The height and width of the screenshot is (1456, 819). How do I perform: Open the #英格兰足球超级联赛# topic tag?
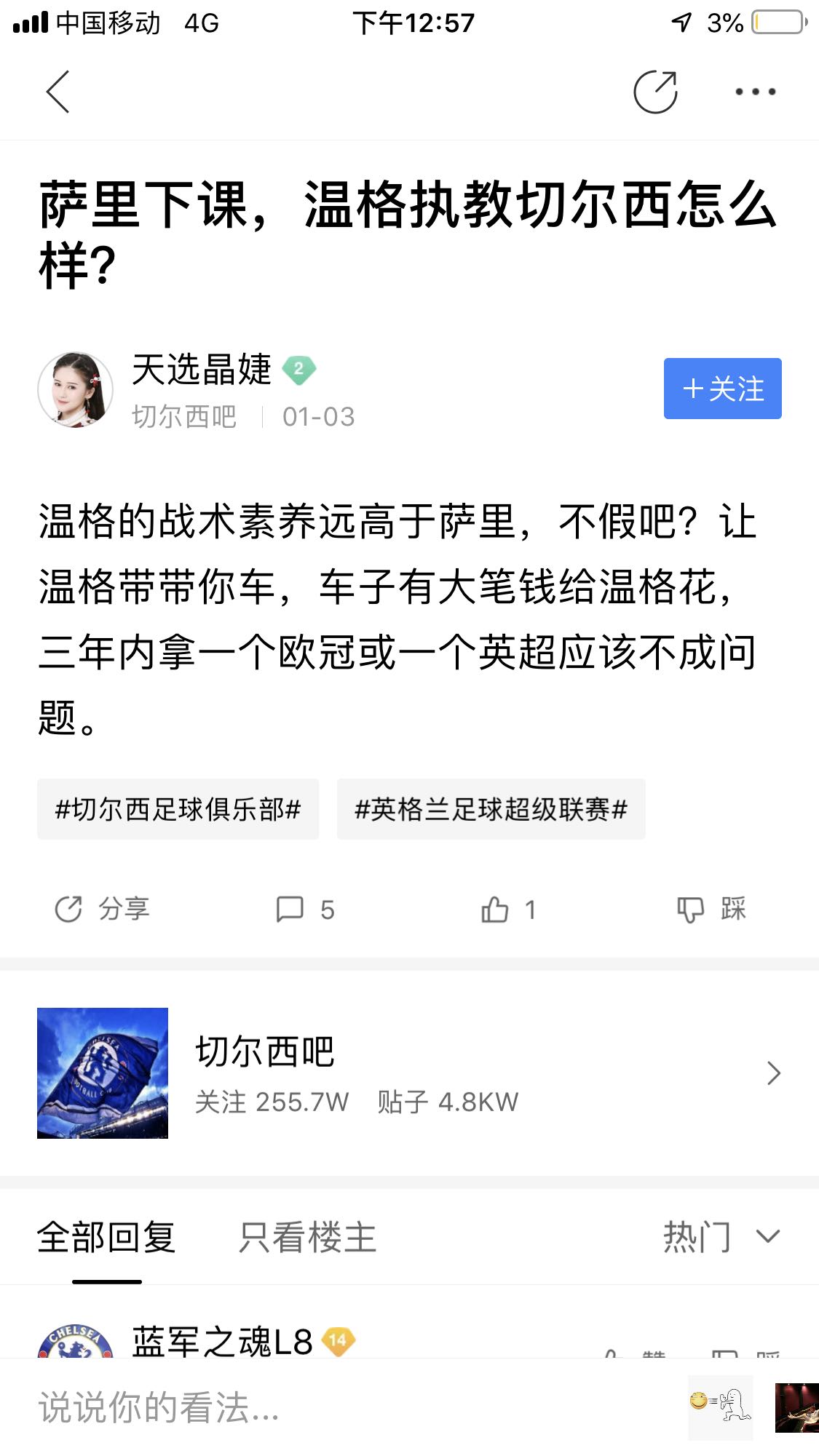pos(491,809)
